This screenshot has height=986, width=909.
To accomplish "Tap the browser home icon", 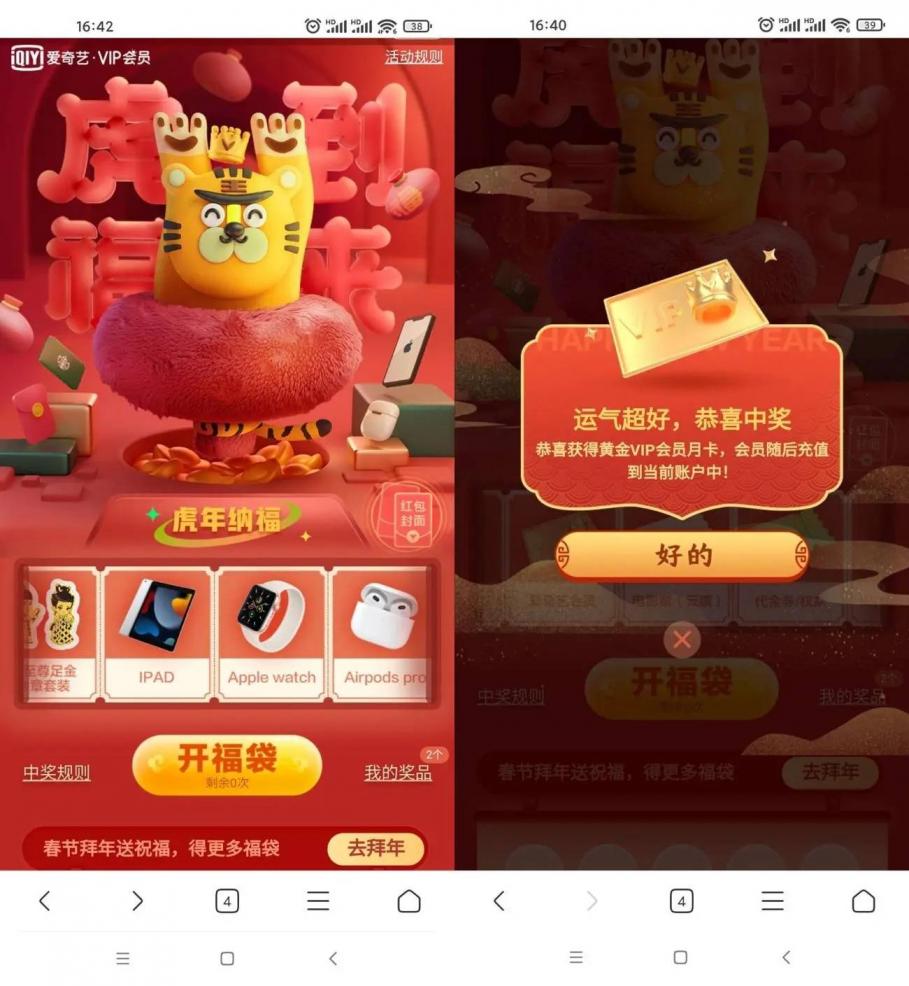I will pos(410,901).
